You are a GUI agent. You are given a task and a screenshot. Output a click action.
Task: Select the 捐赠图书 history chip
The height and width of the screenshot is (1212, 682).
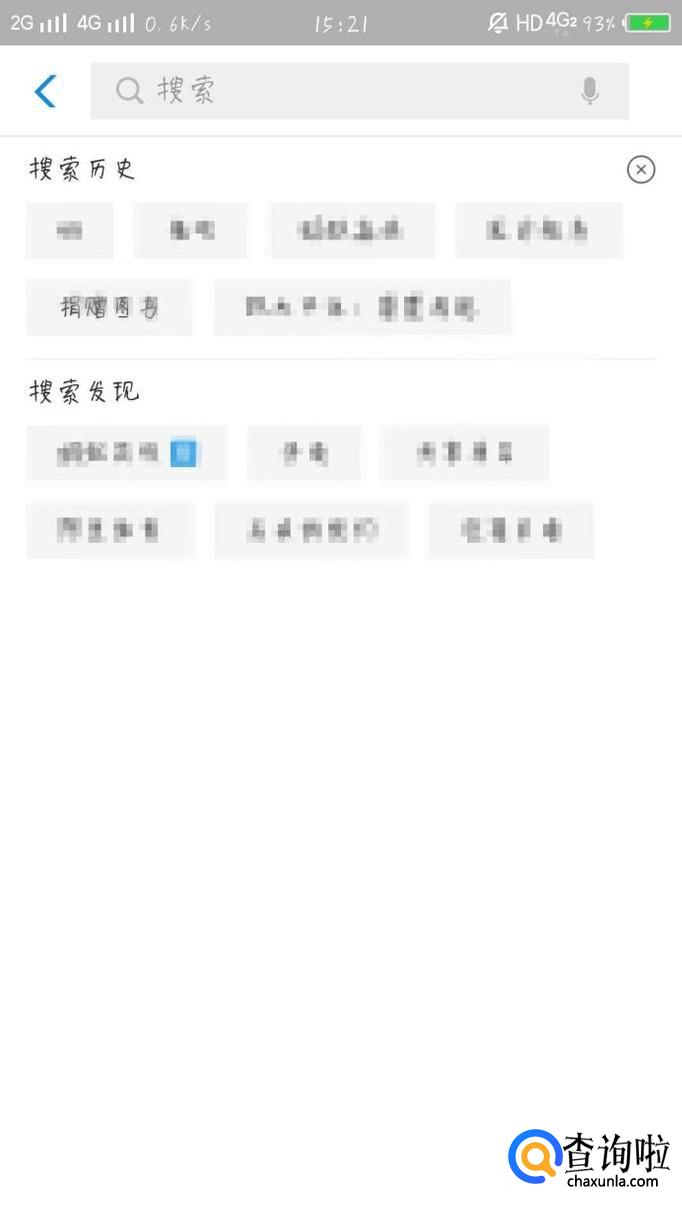tap(109, 307)
